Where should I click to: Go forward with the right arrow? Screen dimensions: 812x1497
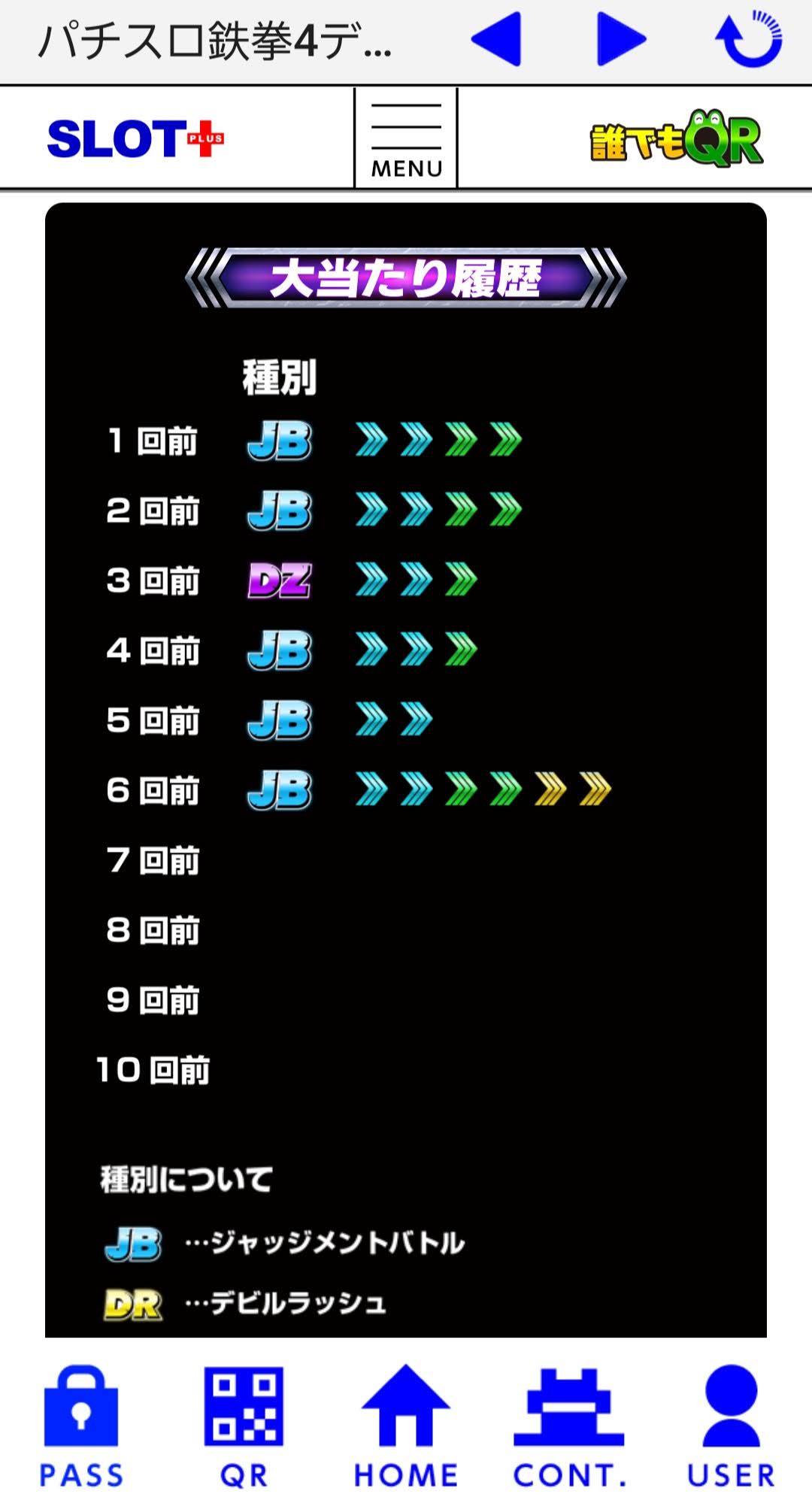pyautogui.click(x=621, y=39)
